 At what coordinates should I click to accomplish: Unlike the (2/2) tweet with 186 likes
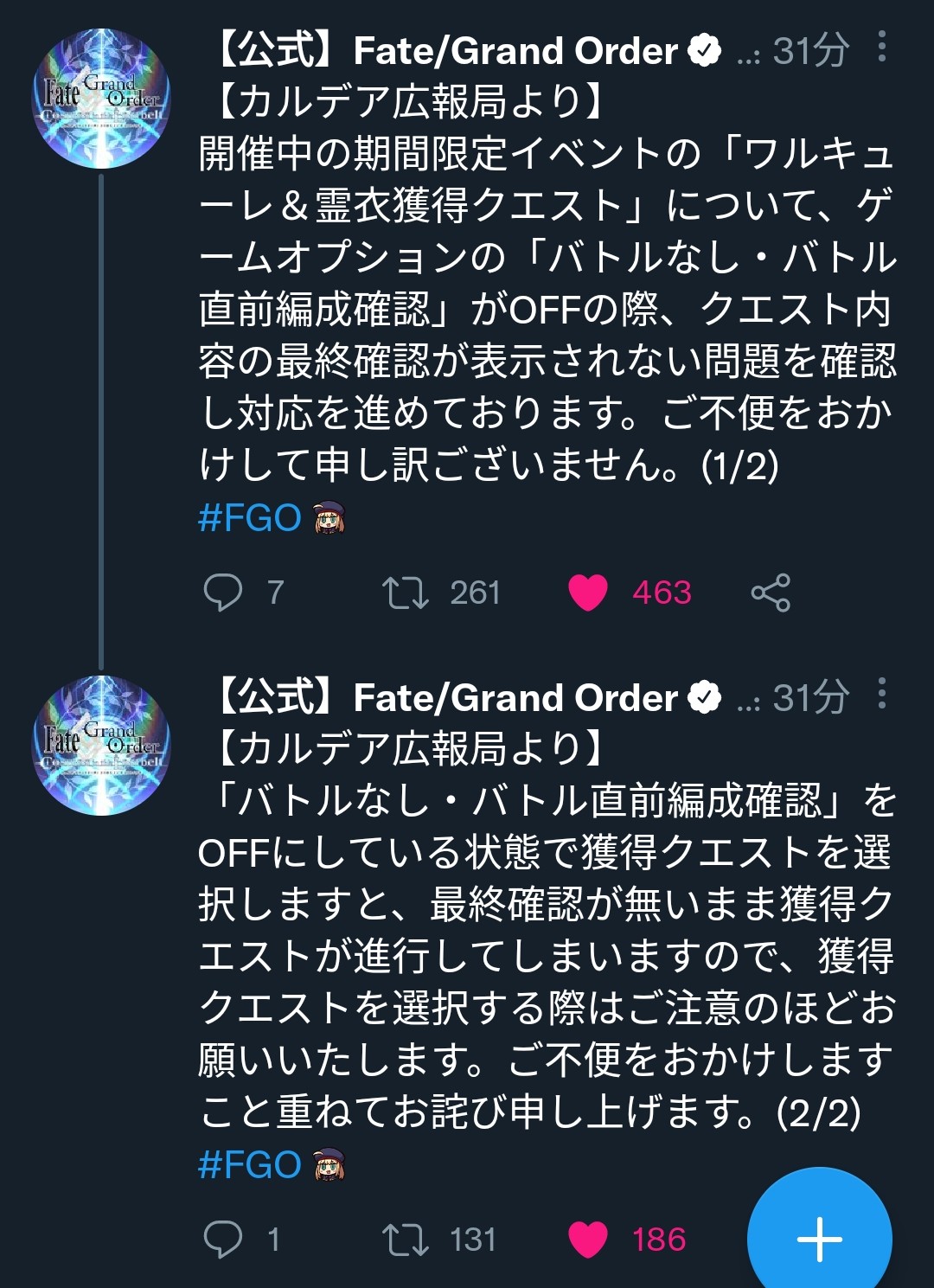click(588, 1239)
